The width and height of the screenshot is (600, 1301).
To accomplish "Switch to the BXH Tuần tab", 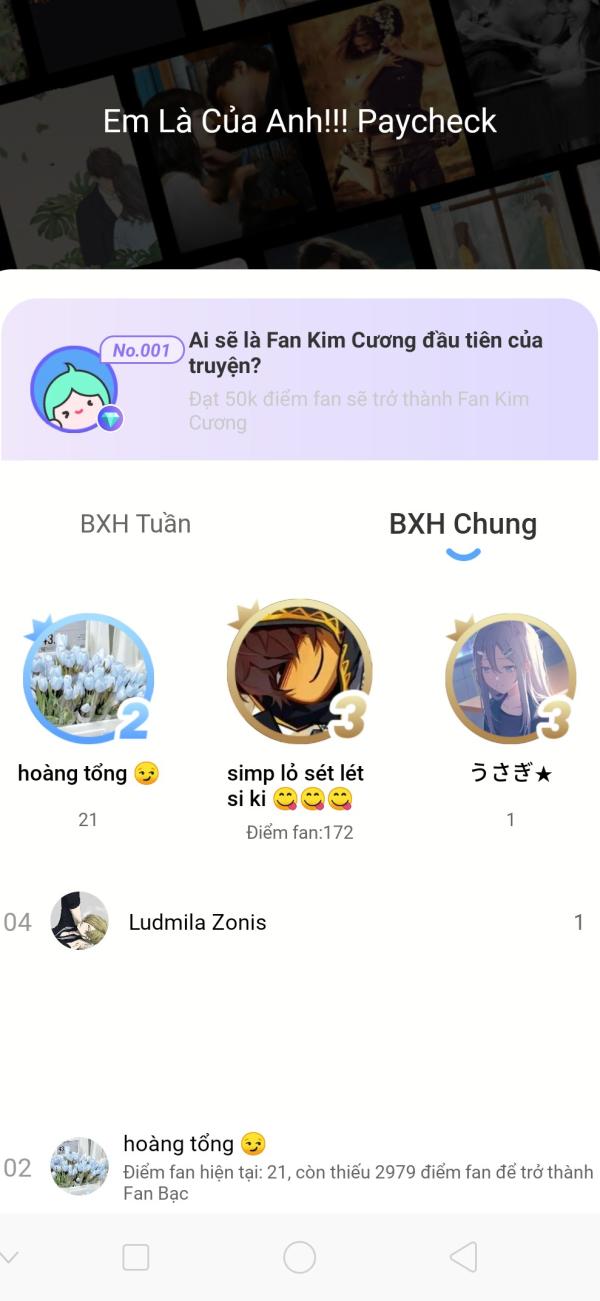I will point(135,524).
